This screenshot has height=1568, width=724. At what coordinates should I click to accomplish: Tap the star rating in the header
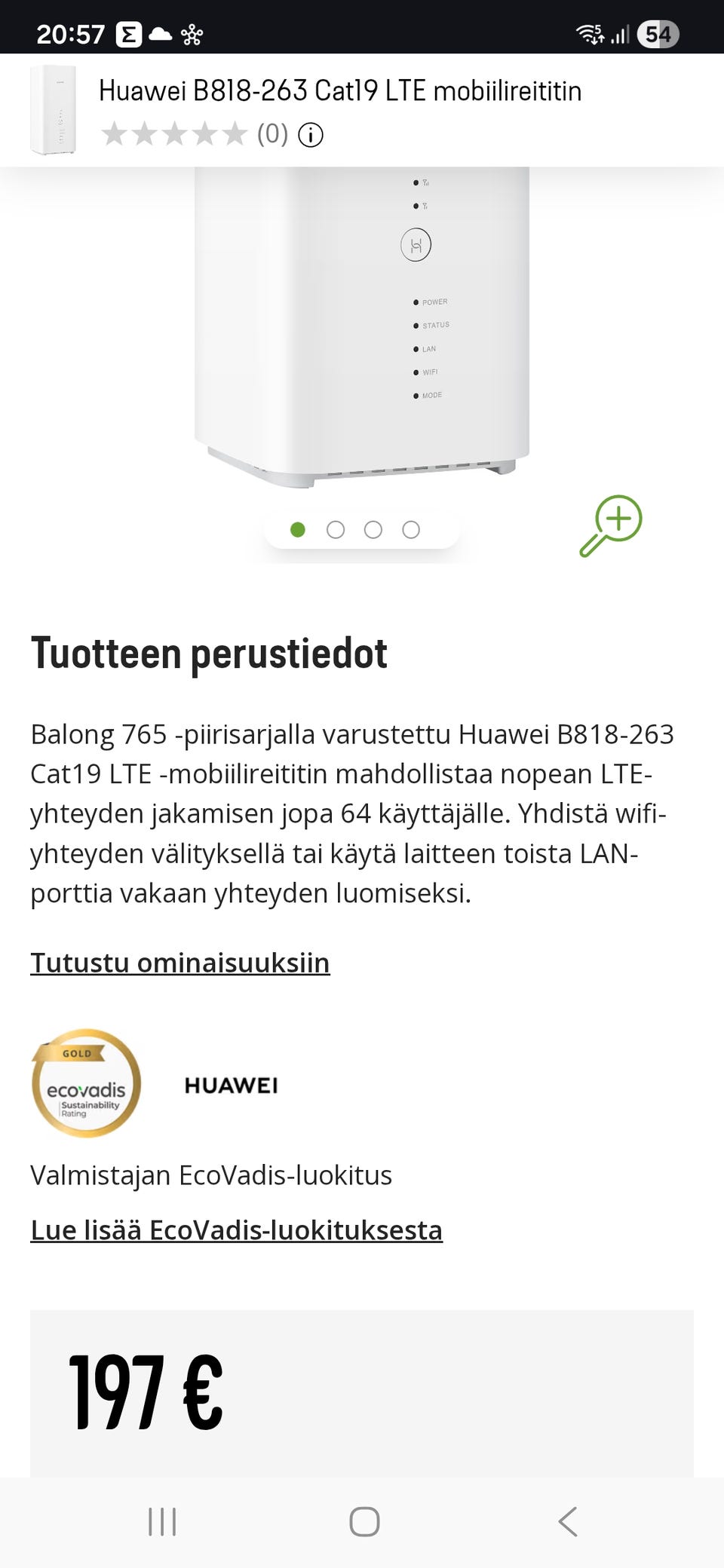174,135
